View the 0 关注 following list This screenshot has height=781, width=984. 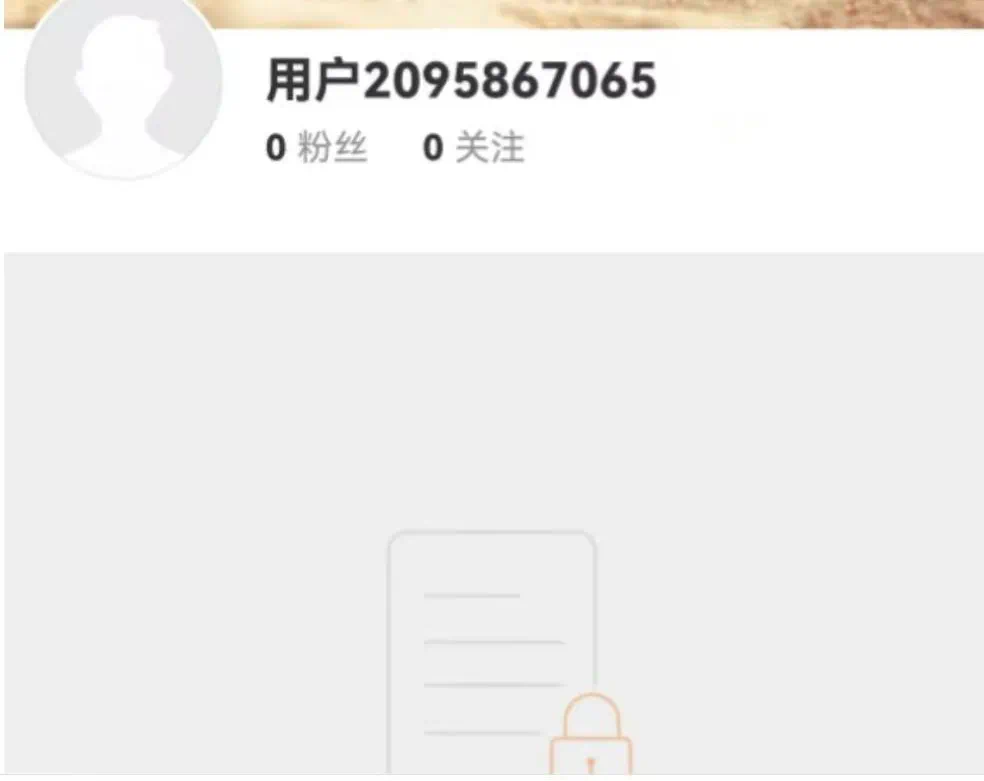coord(473,148)
